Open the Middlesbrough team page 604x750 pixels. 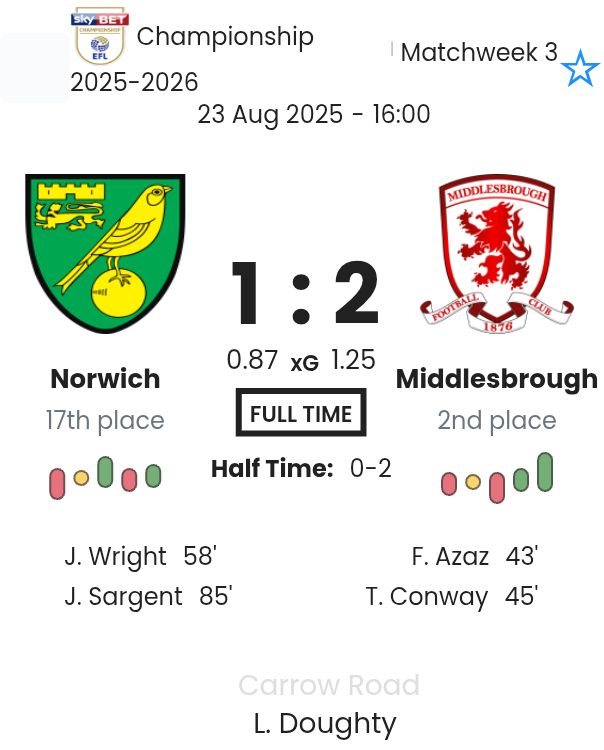497,379
